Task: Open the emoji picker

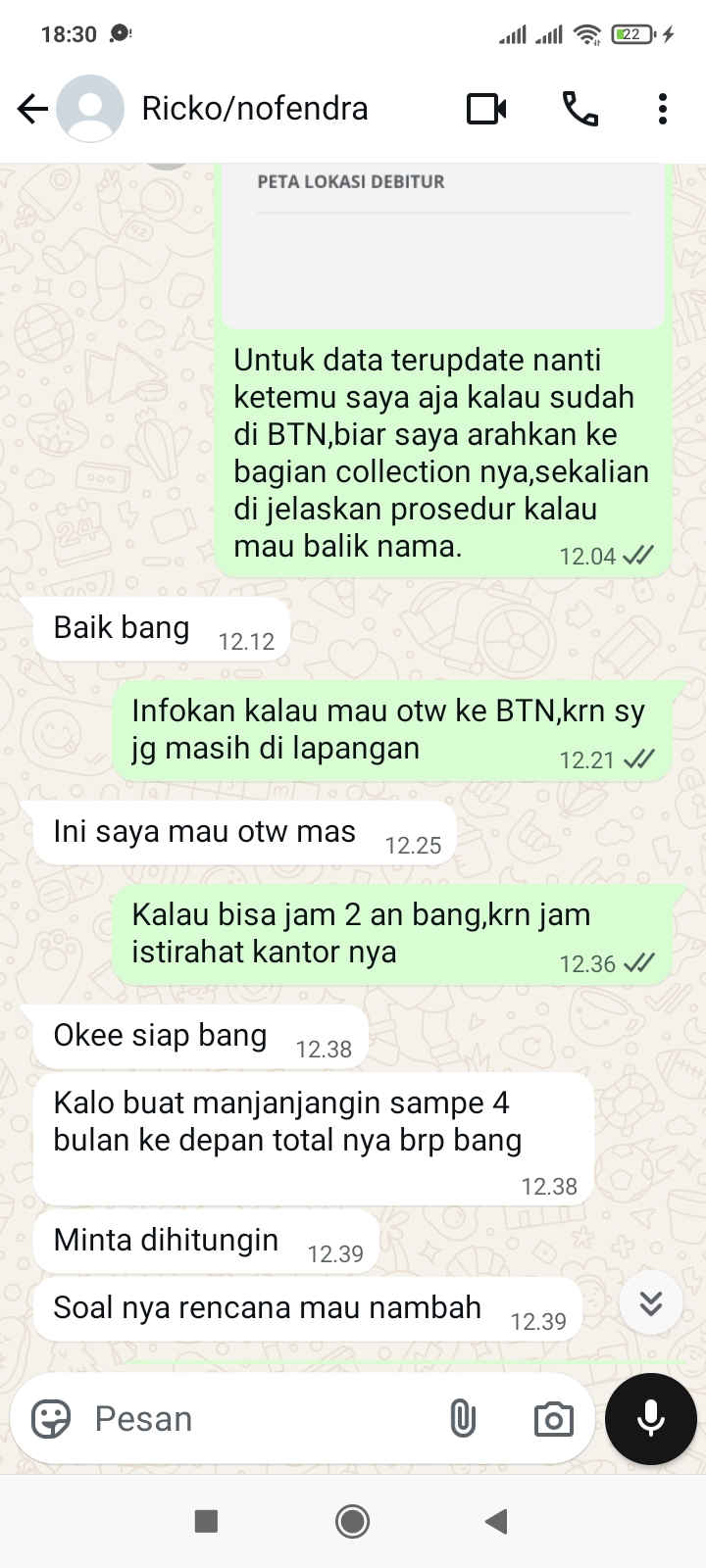Action: click(x=54, y=1418)
